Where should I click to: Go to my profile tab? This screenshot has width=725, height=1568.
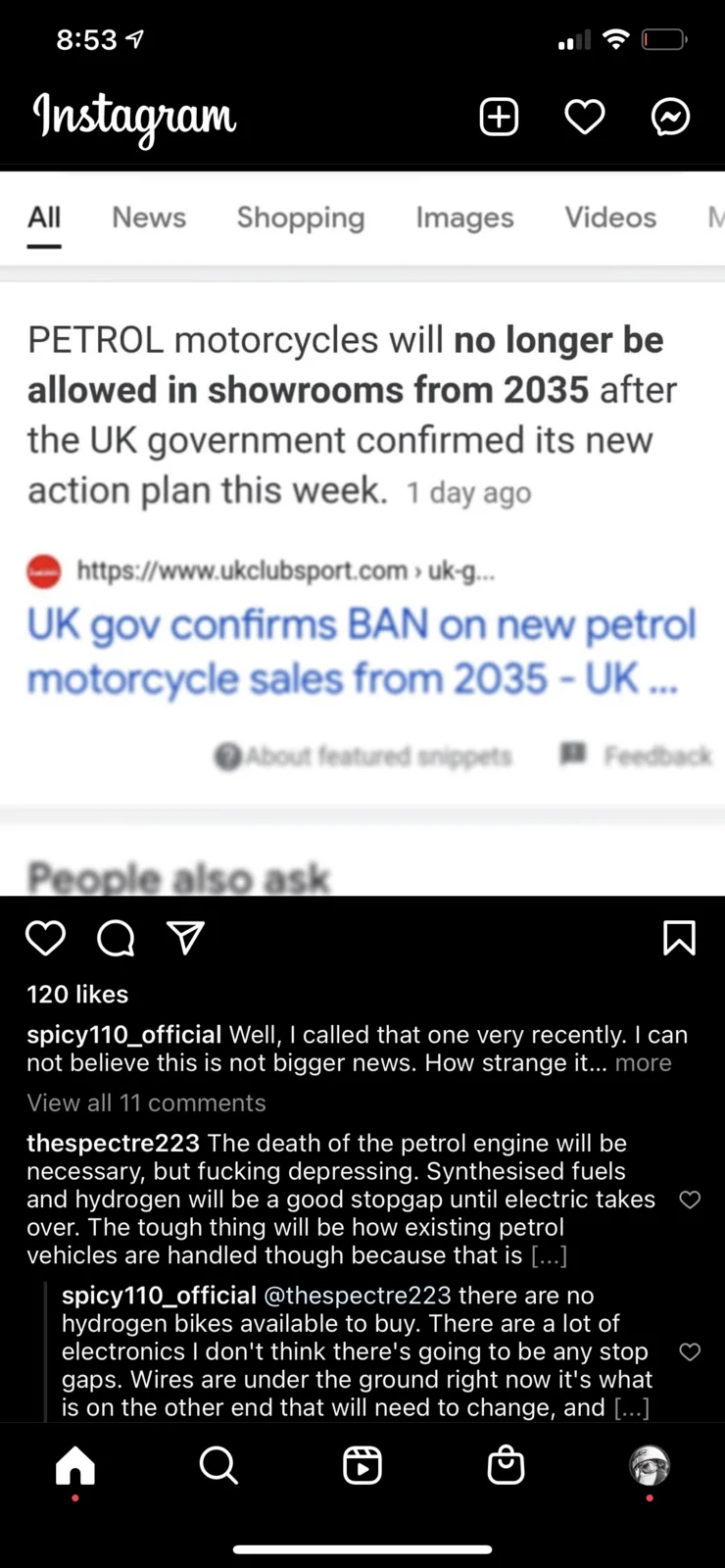point(649,1466)
